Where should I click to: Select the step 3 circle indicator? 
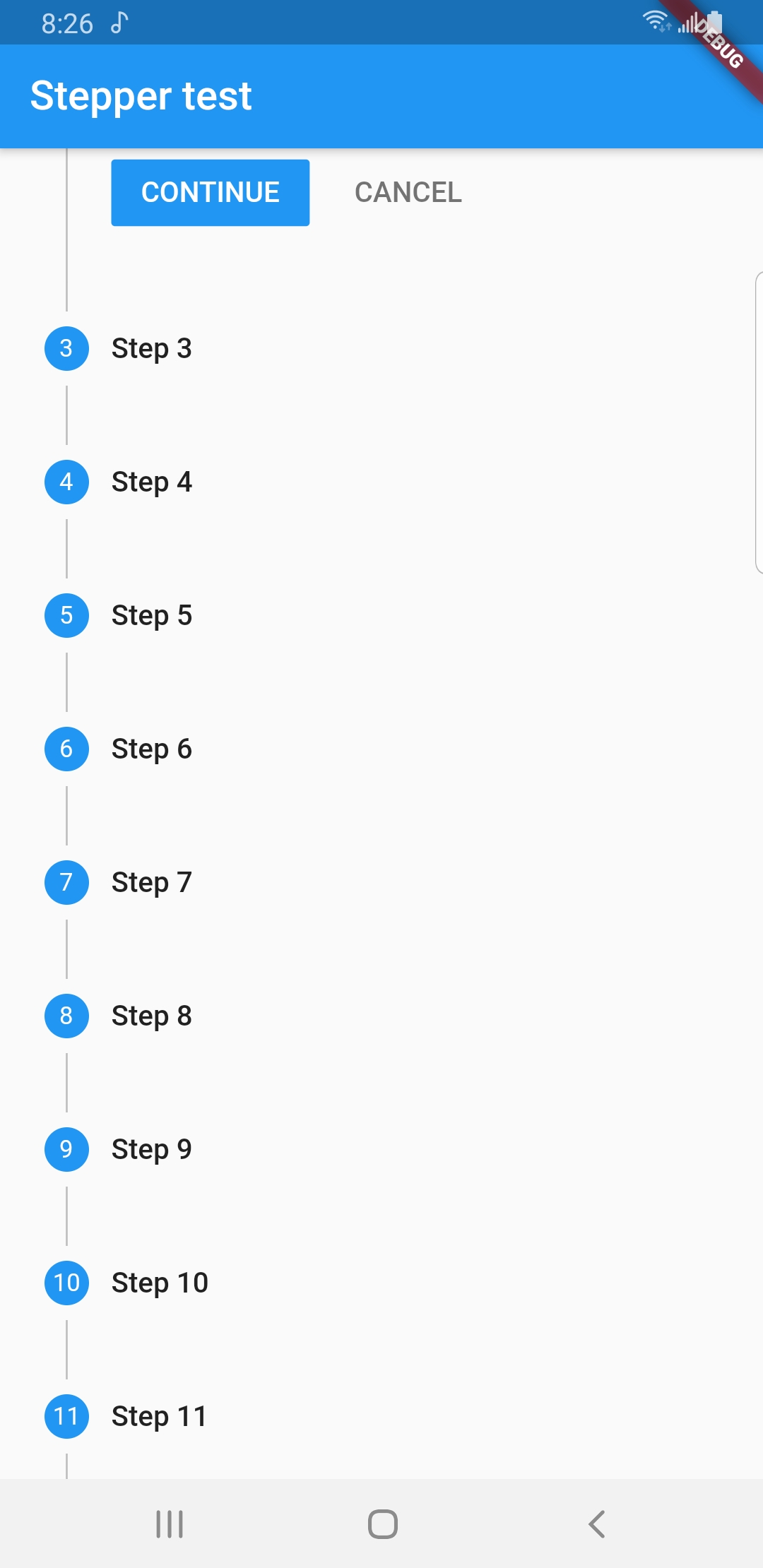[66, 348]
